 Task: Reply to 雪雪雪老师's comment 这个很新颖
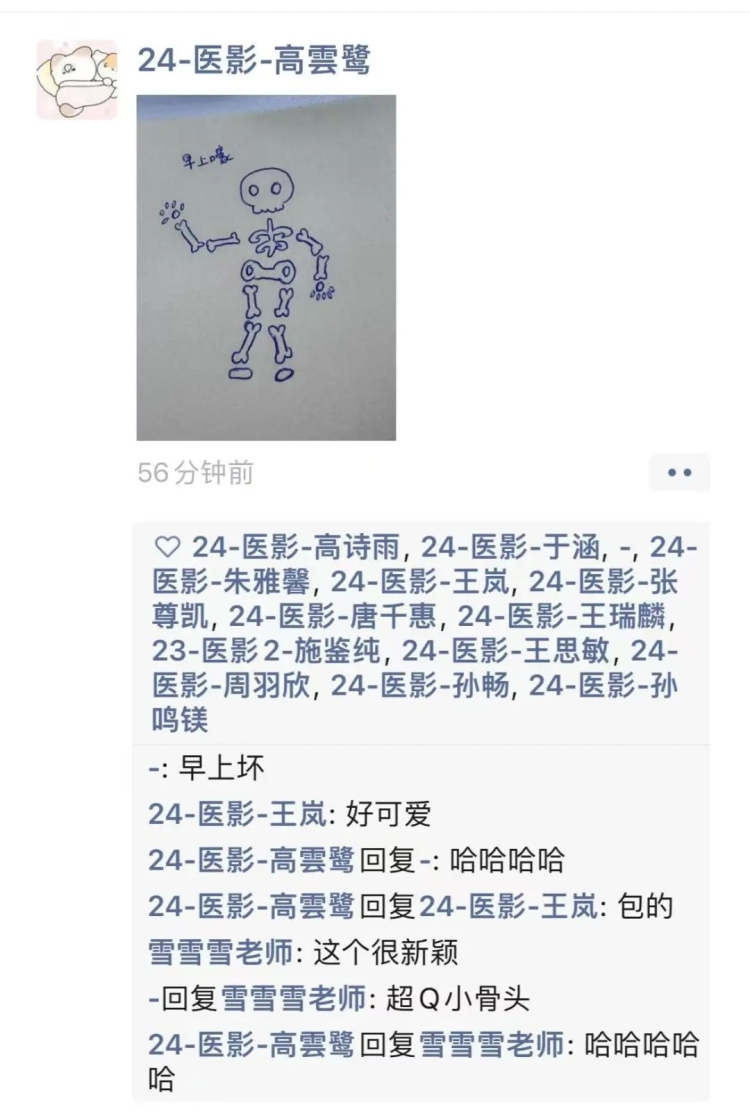(385, 952)
